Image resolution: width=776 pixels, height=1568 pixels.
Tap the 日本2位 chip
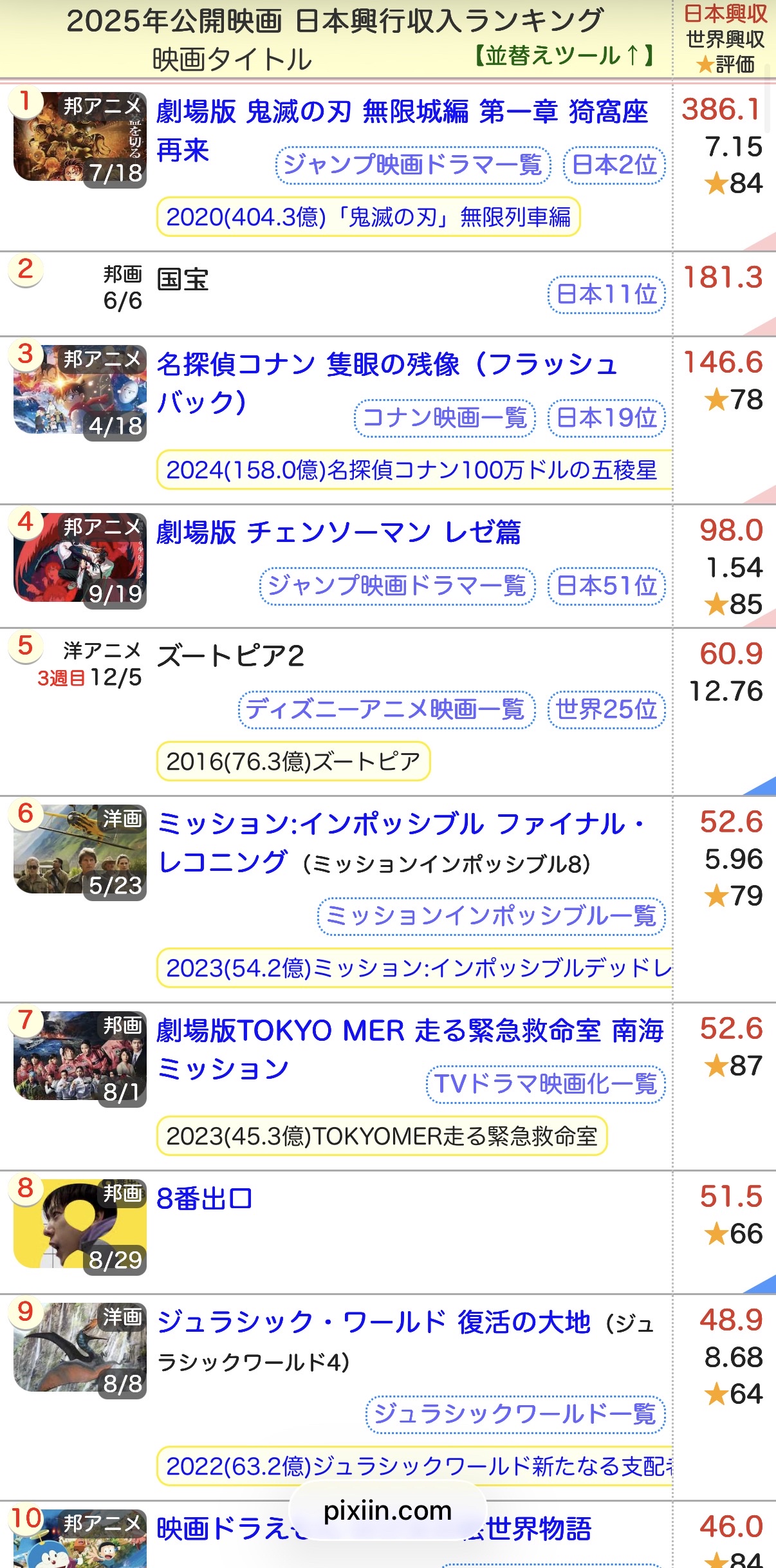click(614, 165)
